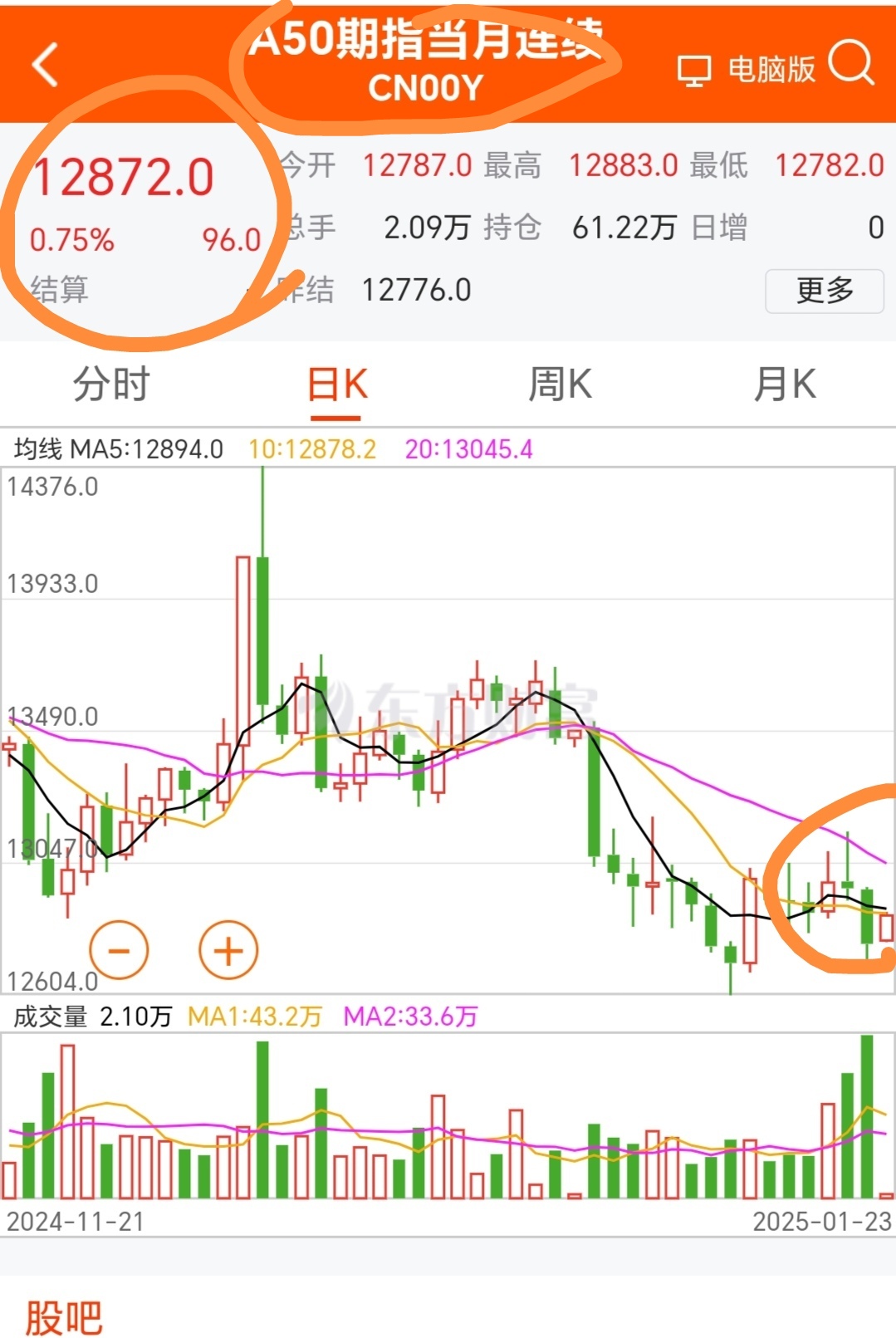Open the 更多 more details panel
The height and width of the screenshot is (1338, 896).
(823, 291)
